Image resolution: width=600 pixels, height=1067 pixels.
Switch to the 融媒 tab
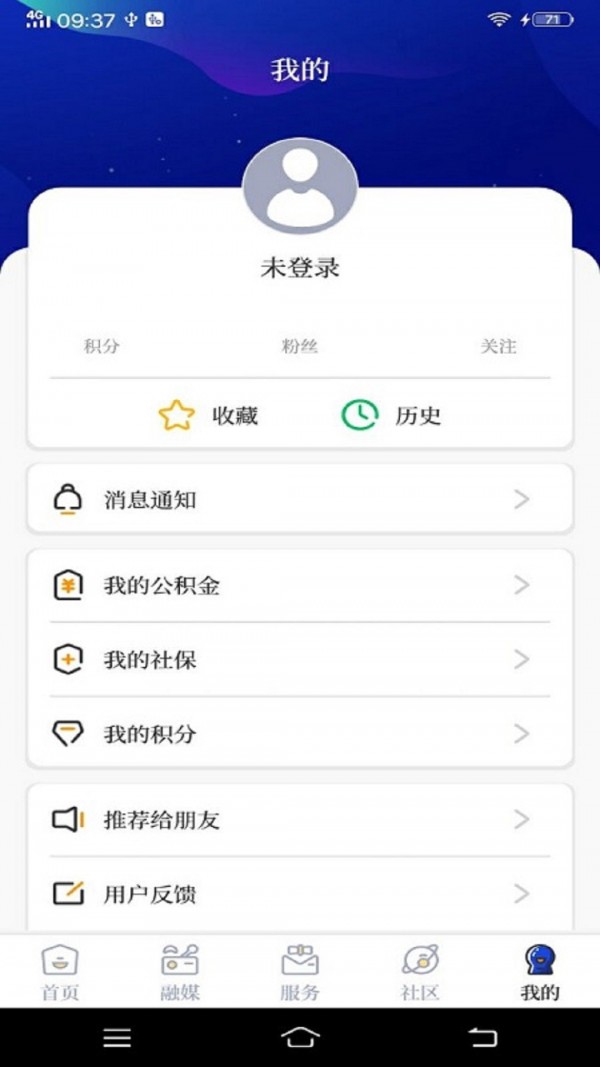pyautogui.click(x=180, y=972)
